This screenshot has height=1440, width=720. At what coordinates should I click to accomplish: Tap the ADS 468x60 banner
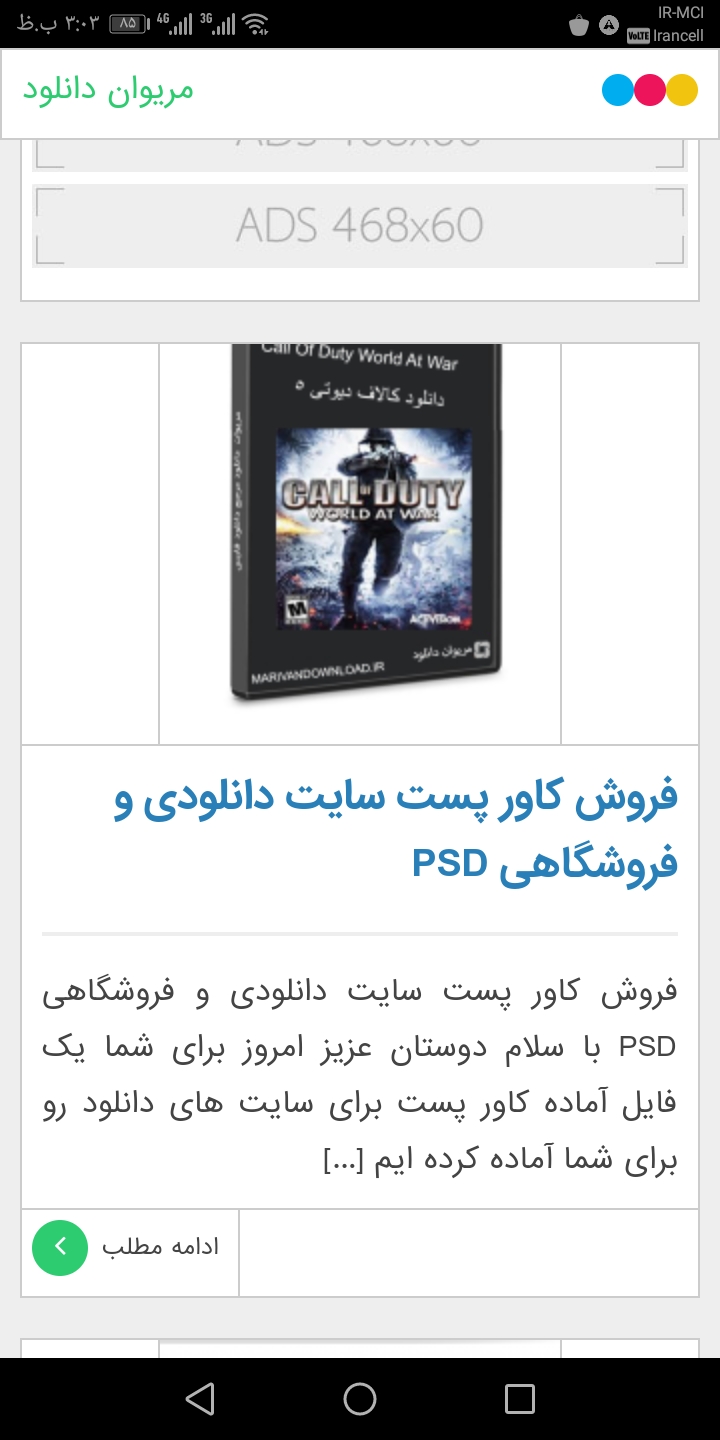(x=360, y=226)
